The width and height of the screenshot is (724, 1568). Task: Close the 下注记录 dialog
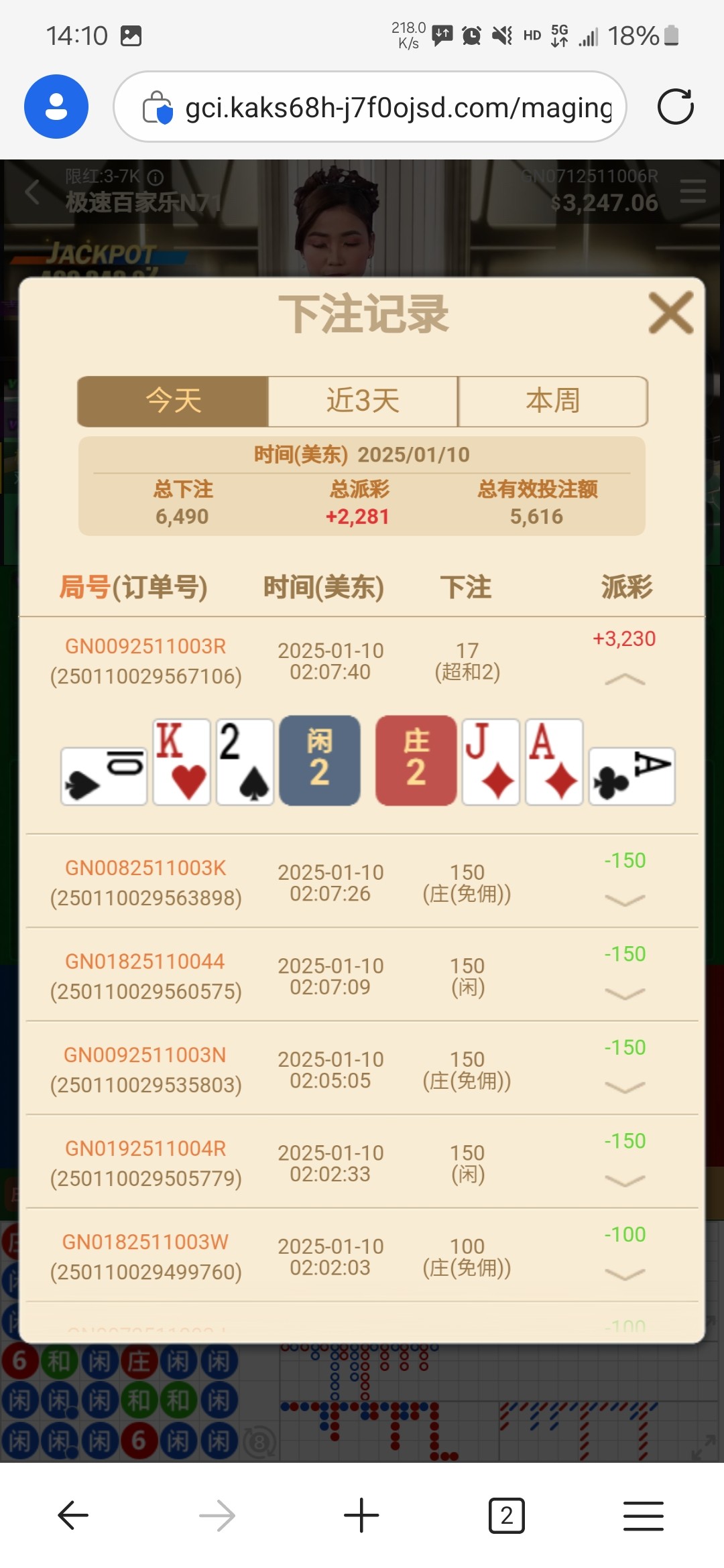pos(670,312)
